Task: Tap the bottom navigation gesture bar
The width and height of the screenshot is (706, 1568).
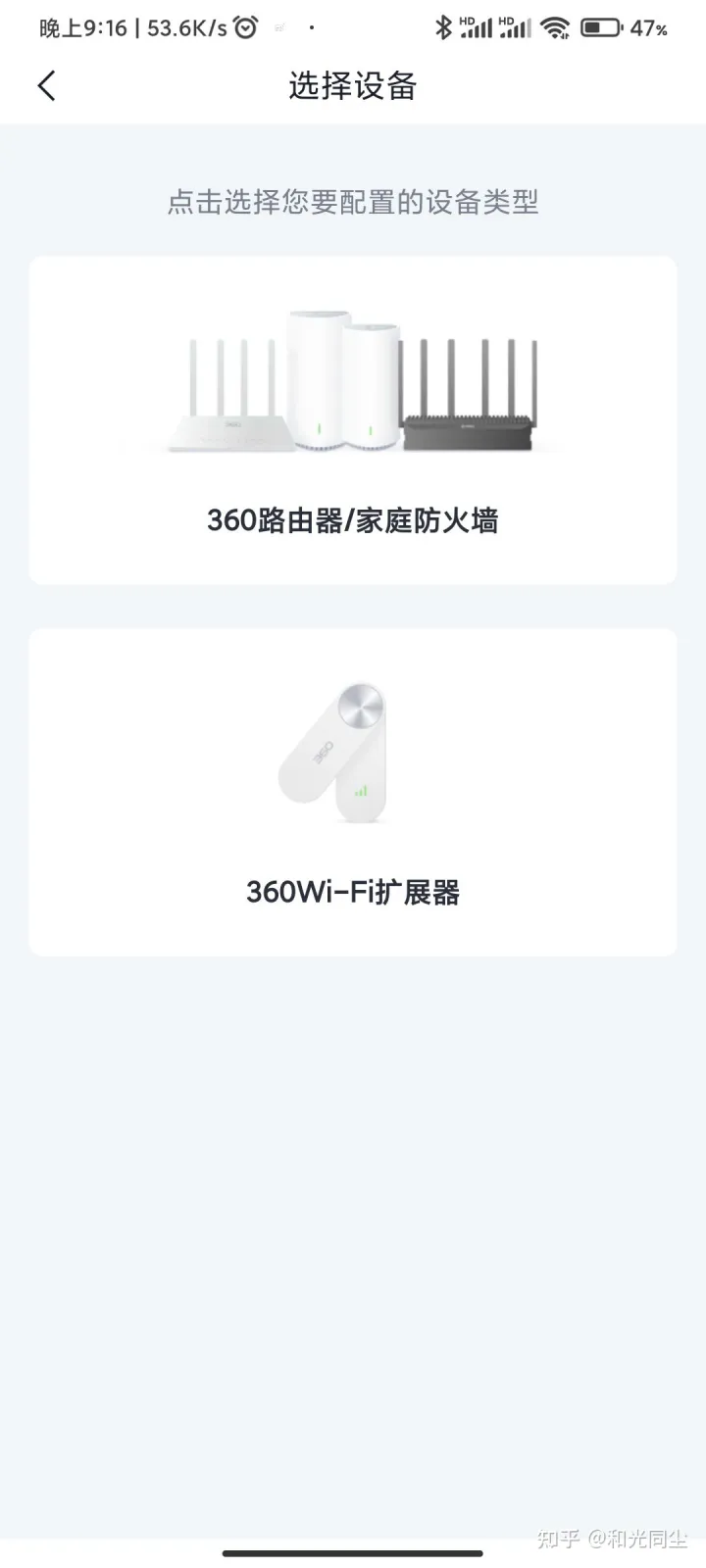Action: point(353,1550)
